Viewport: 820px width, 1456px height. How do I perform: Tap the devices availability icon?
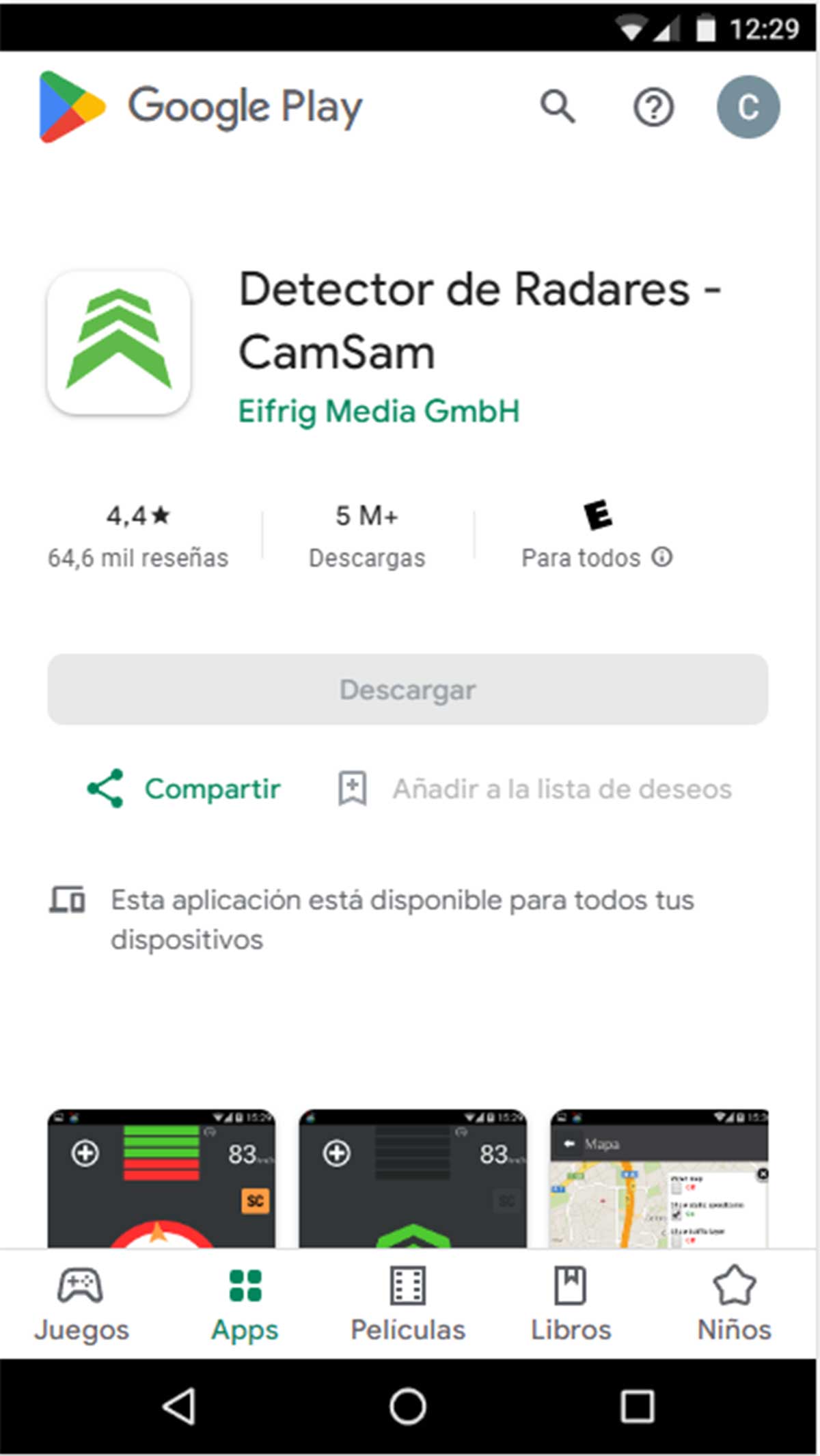(67, 900)
